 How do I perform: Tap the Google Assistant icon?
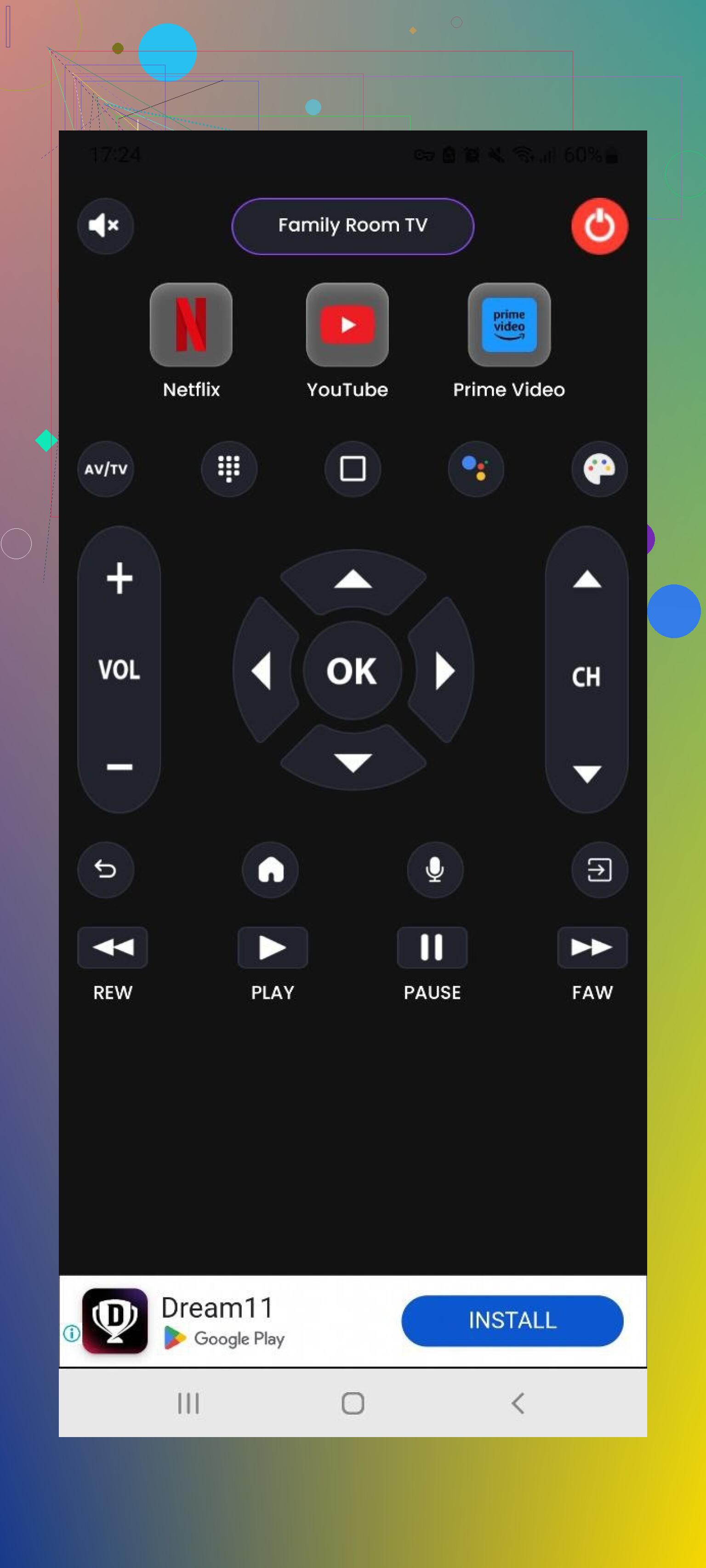pos(475,469)
